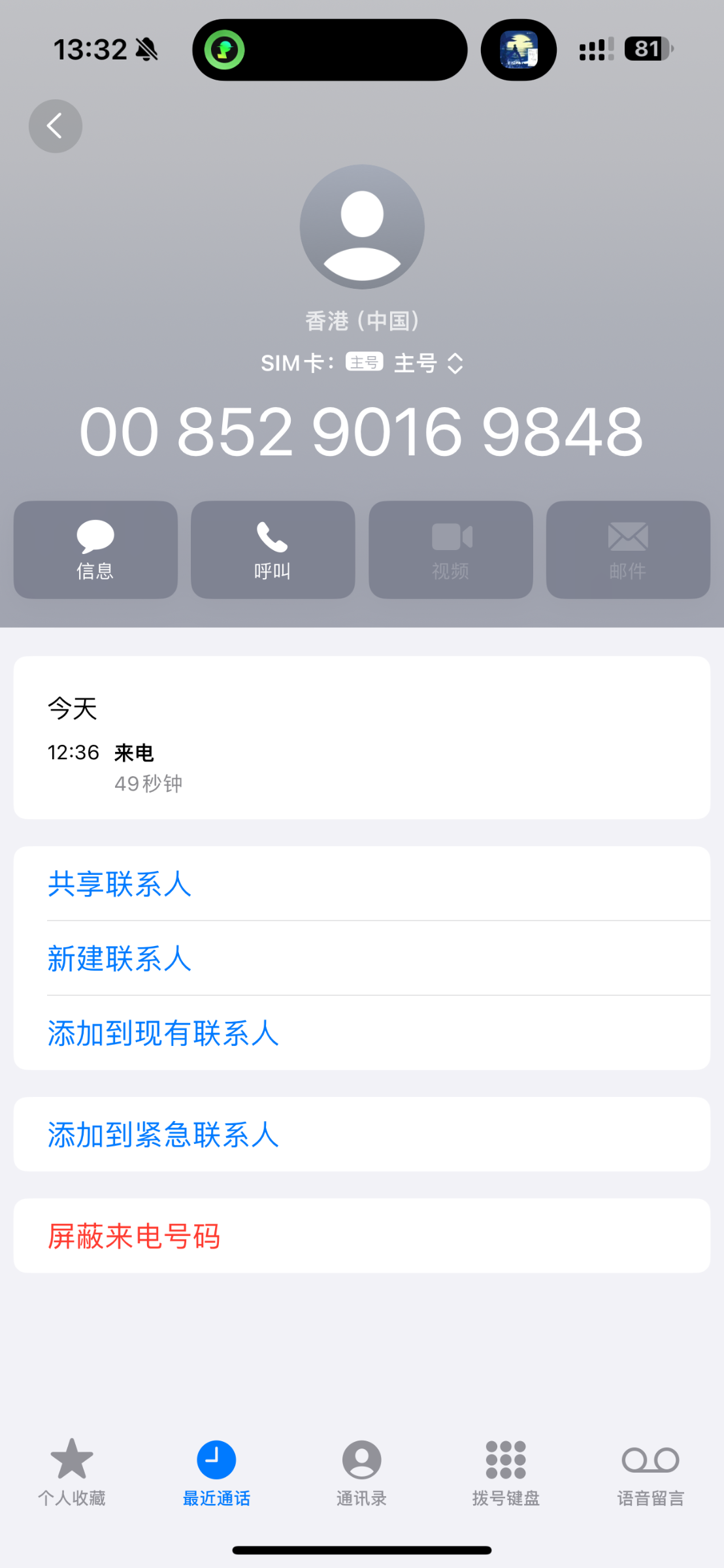Go to the 语音留言 tab
Image resolution: width=724 pixels, height=1568 pixels.
[650, 1470]
